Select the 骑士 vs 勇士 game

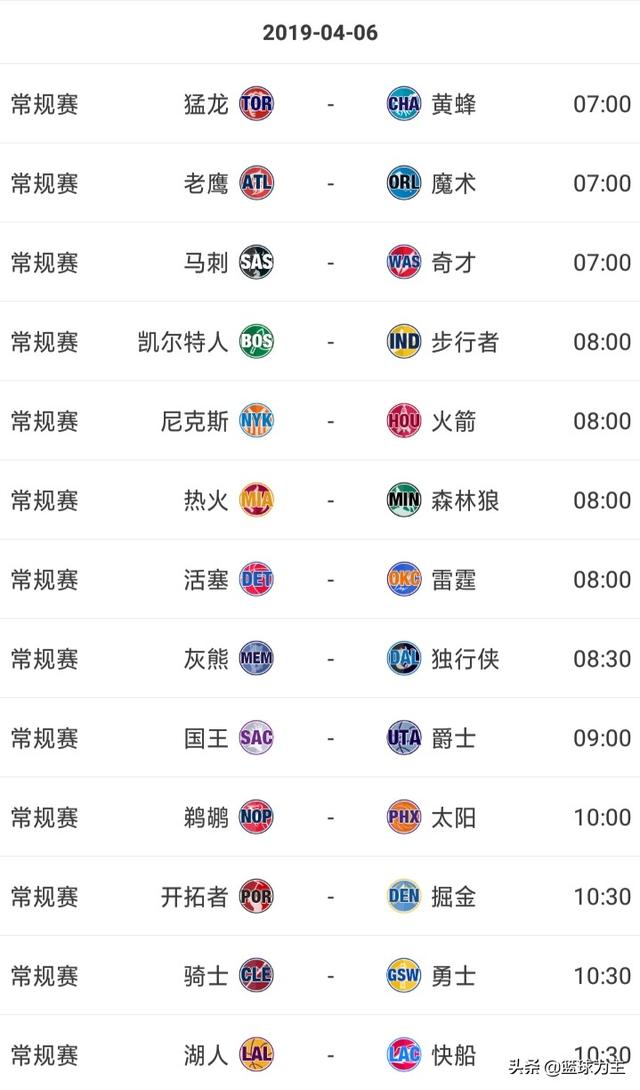320,975
